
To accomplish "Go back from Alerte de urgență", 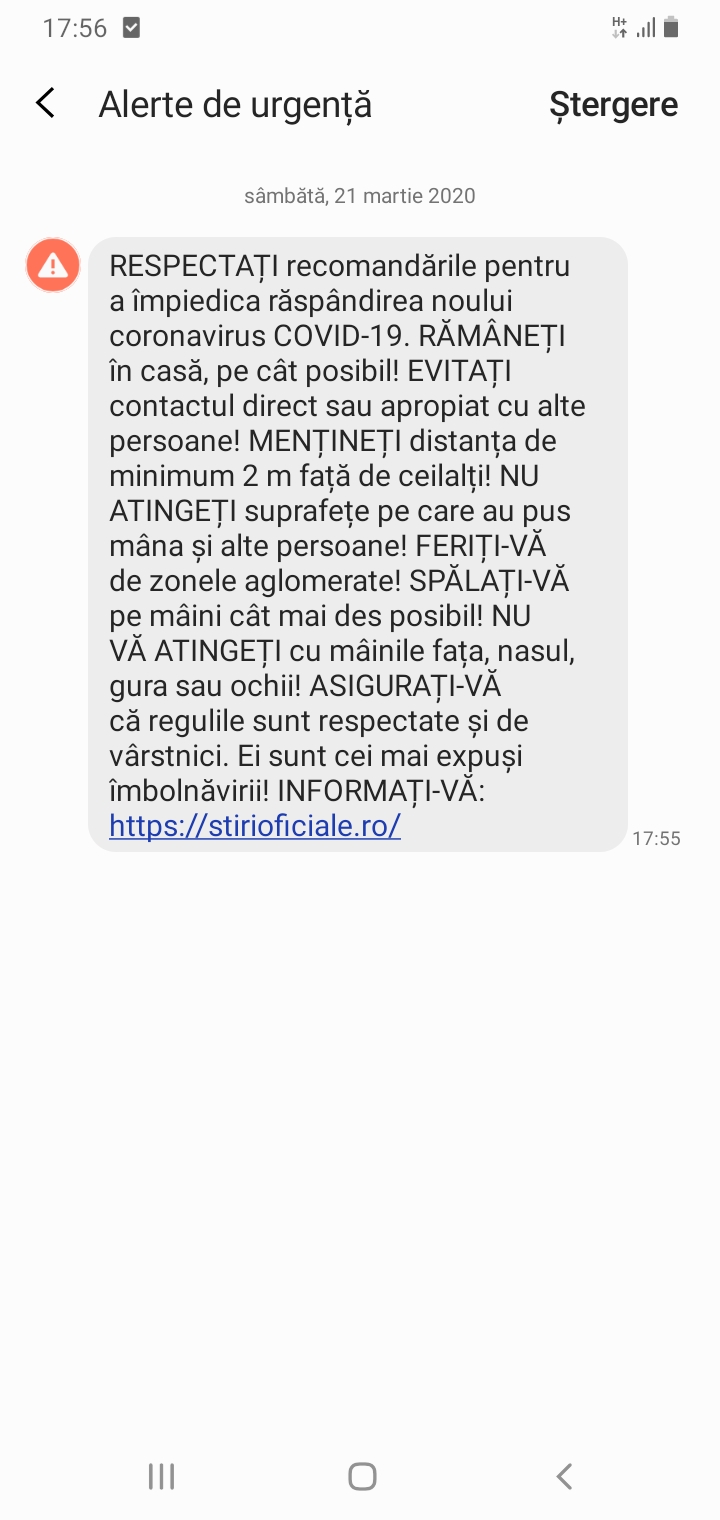I will [x=46, y=104].
